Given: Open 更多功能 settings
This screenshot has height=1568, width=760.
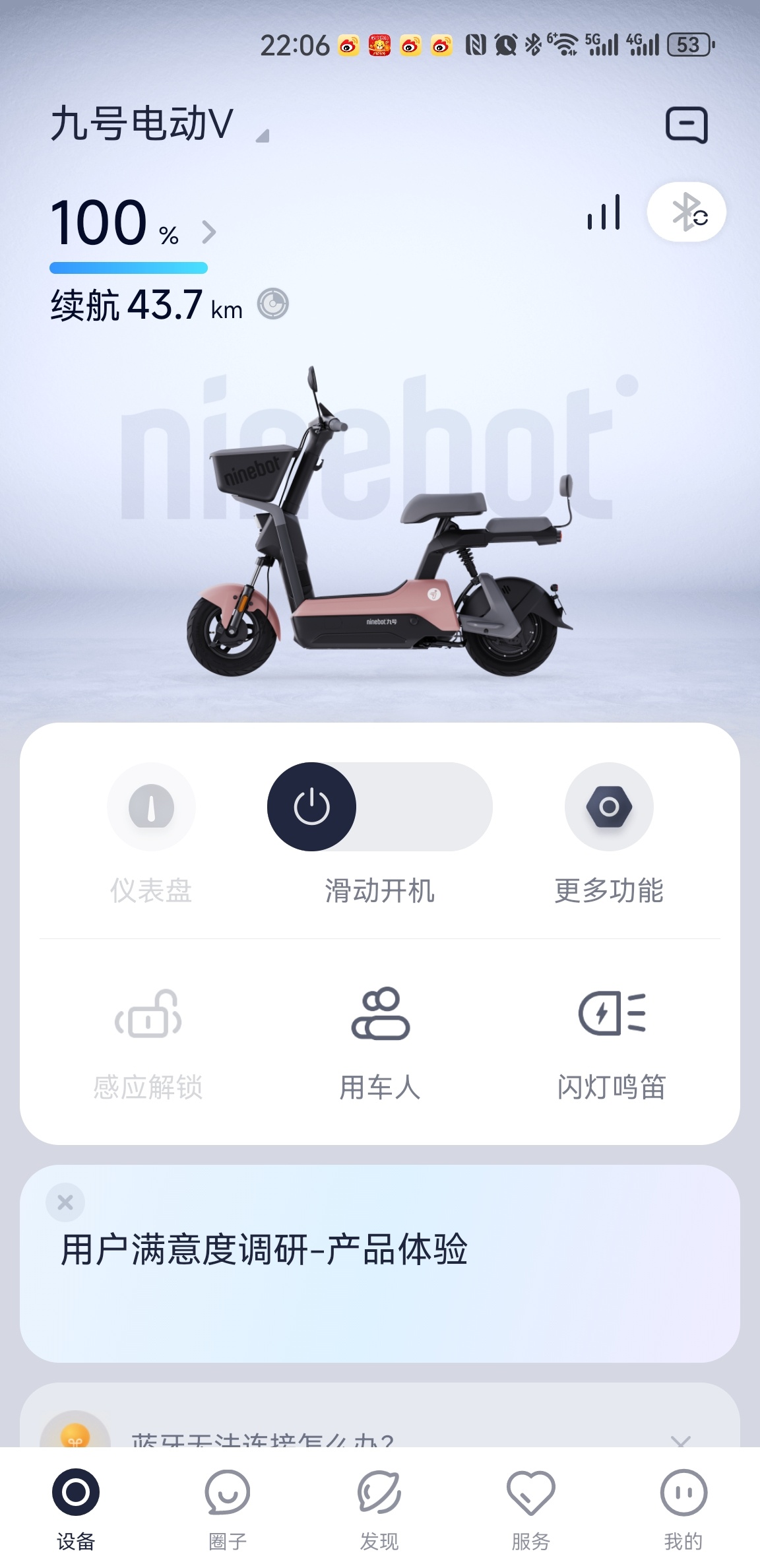Looking at the screenshot, I should point(609,806).
